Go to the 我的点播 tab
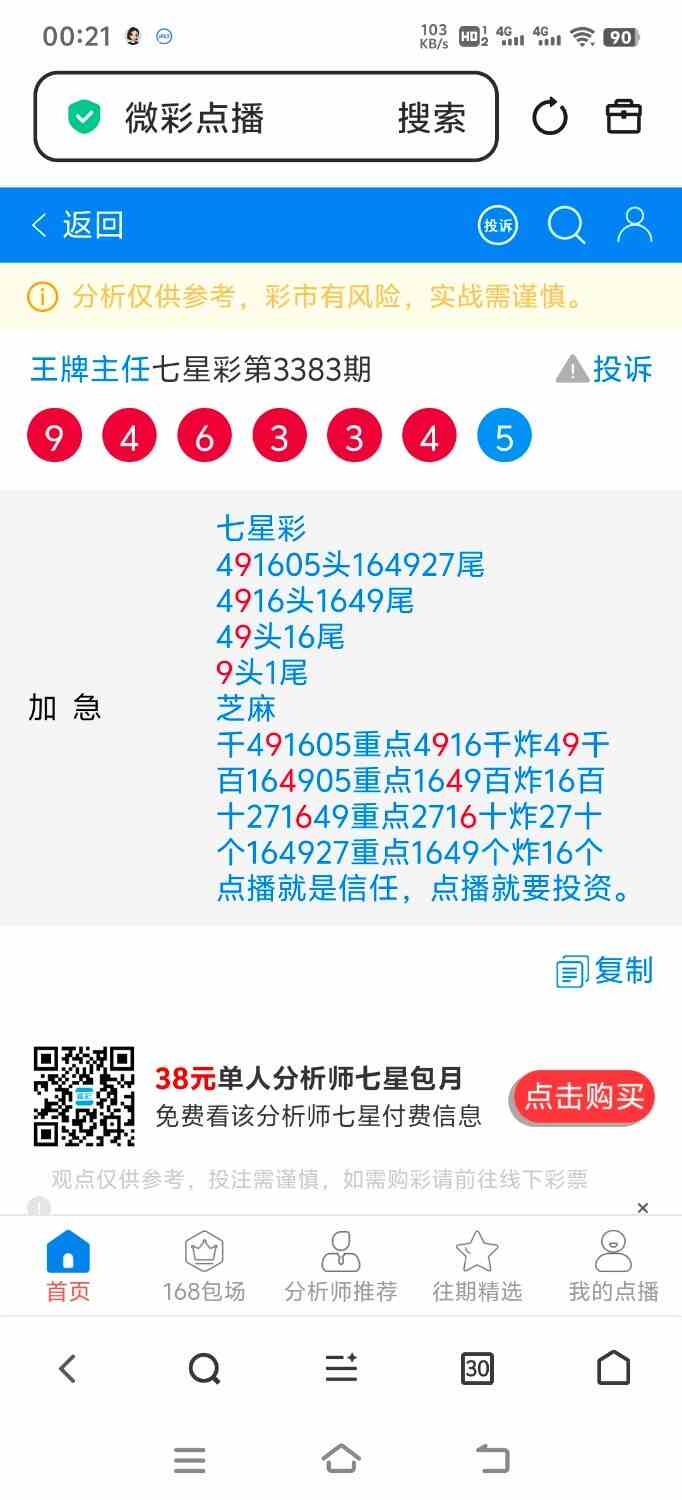The width and height of the screenshot is (682, 1500). pyautogui.click(x=613, y=1266)
